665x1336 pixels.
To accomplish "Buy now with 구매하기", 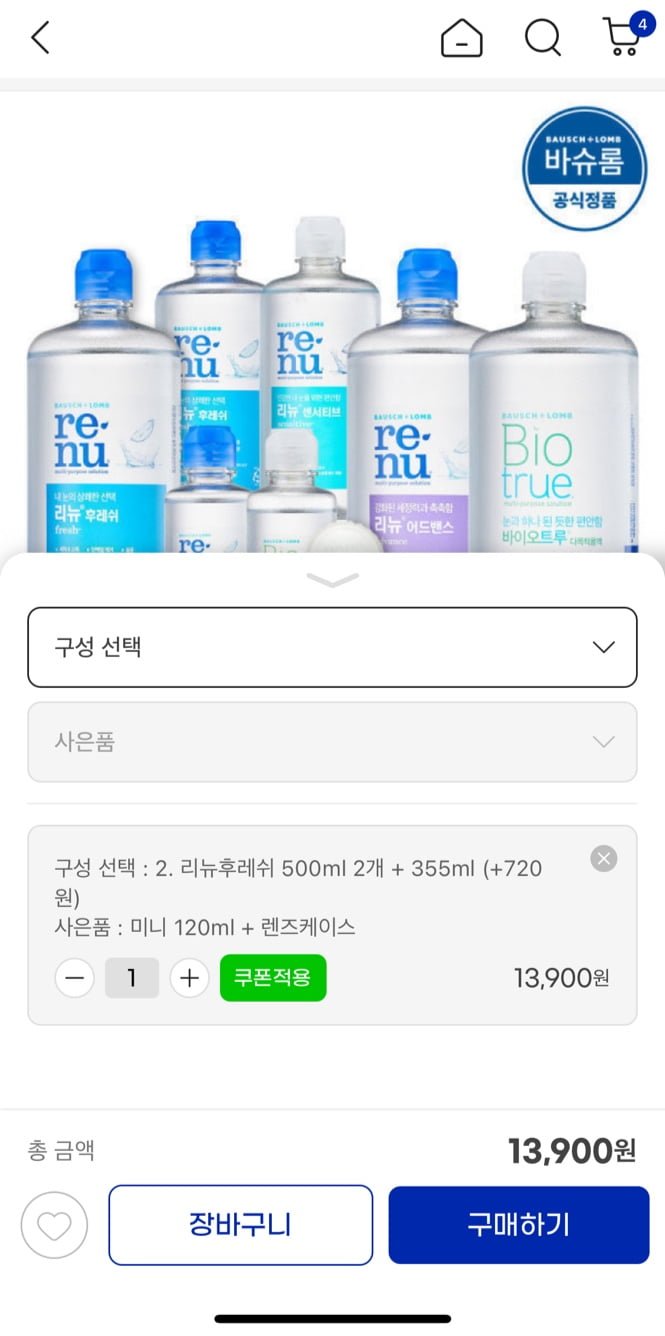I will [518, 1225].
